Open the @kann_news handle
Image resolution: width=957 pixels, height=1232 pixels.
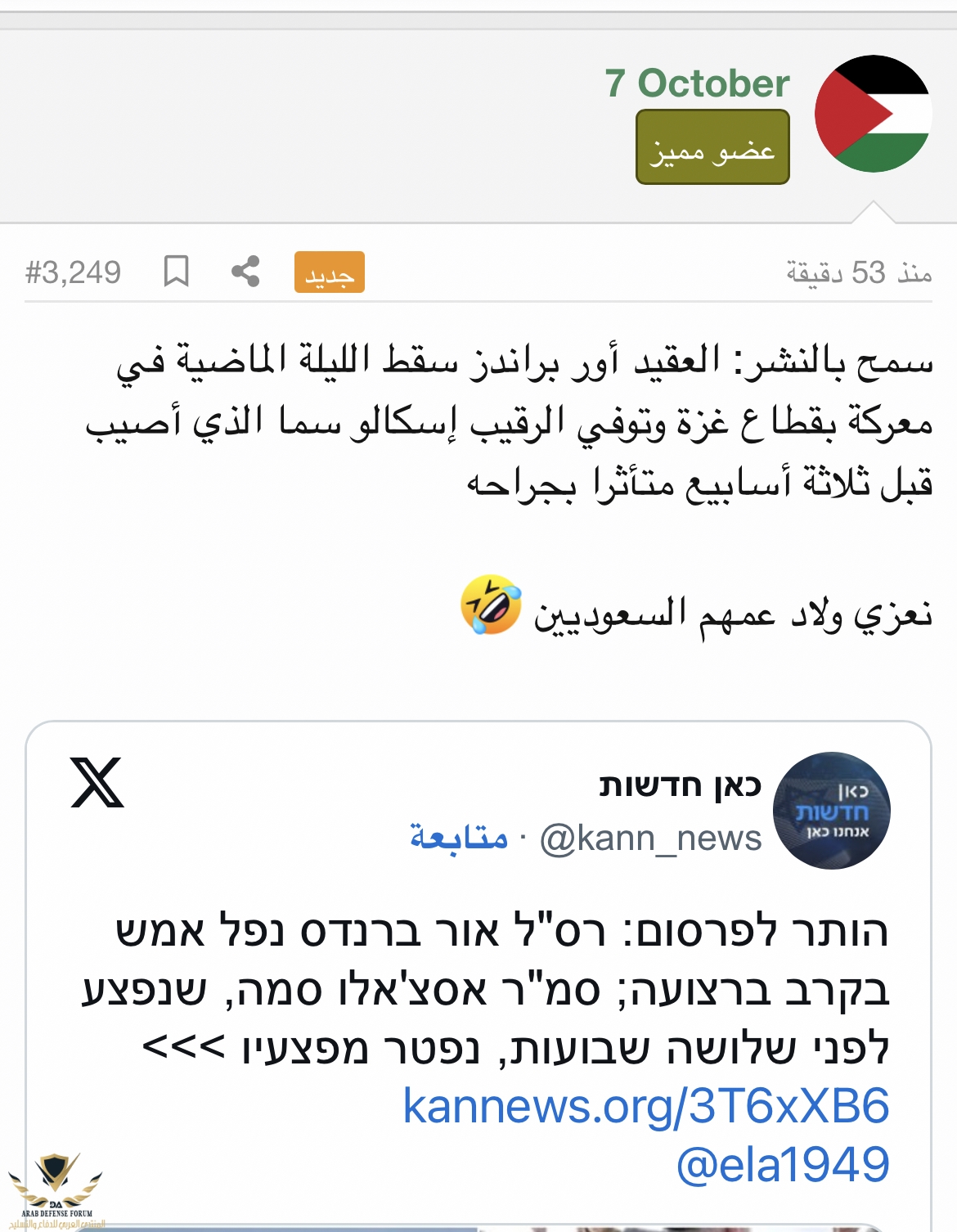coord(651,838)
